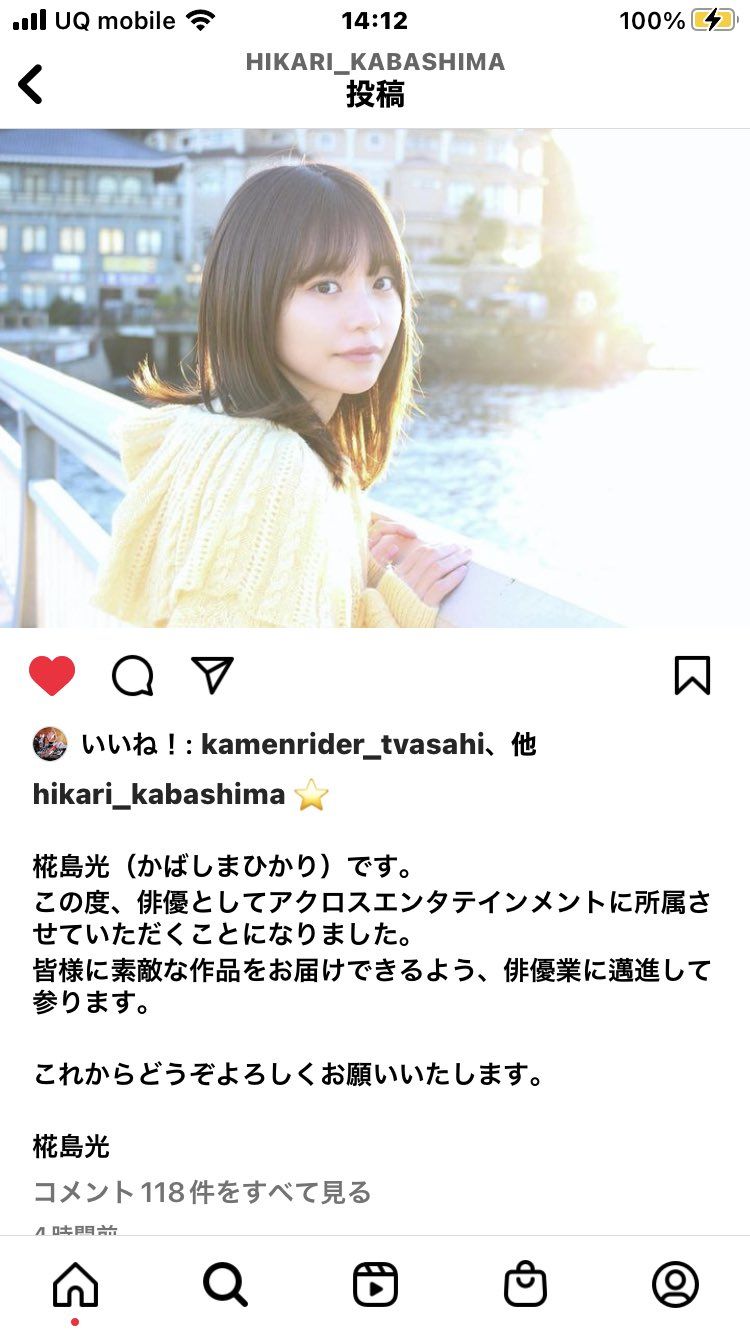Go back using the top-left arrow
750x1334 pixels.
point(32,84)
